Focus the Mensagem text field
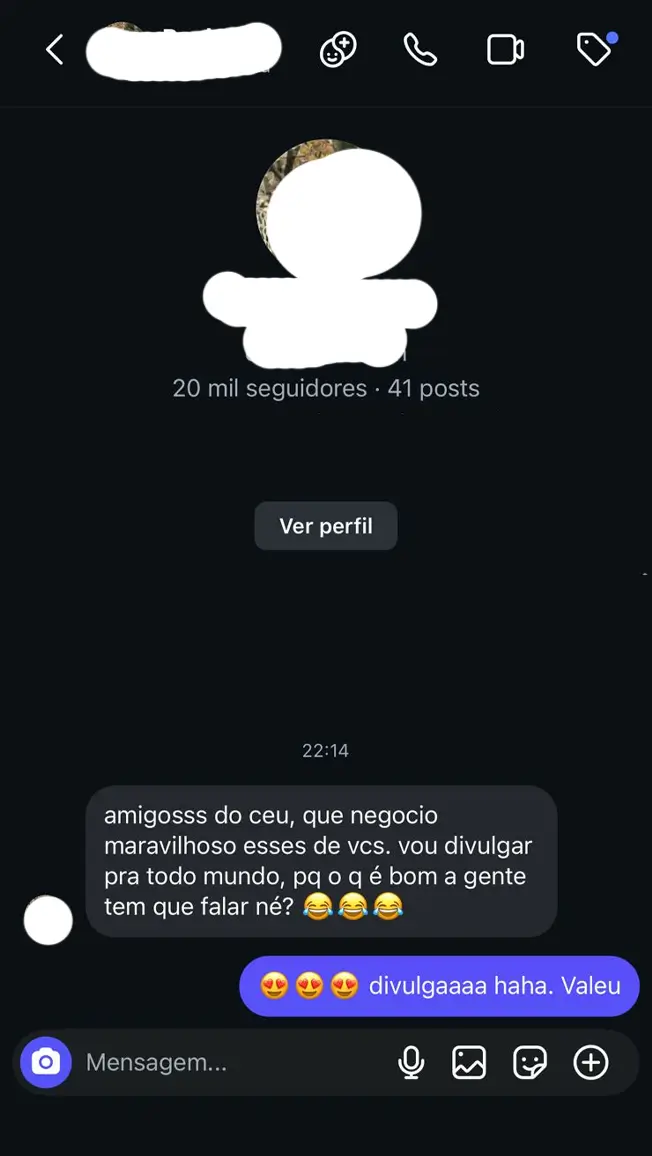This screenshot has height=1156, width=652. coord(230,1062)
